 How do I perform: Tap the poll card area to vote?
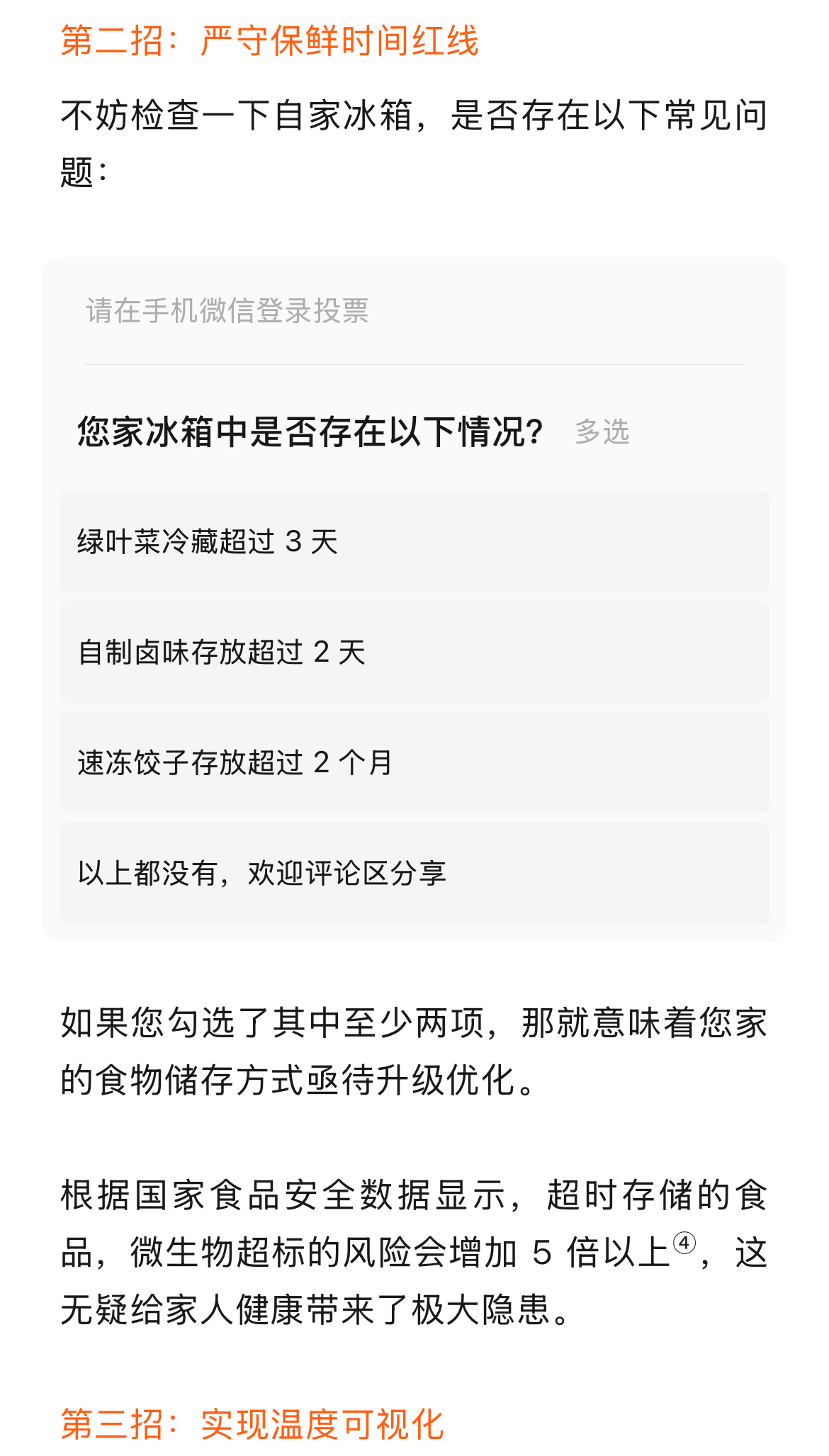tap(414, 599)
